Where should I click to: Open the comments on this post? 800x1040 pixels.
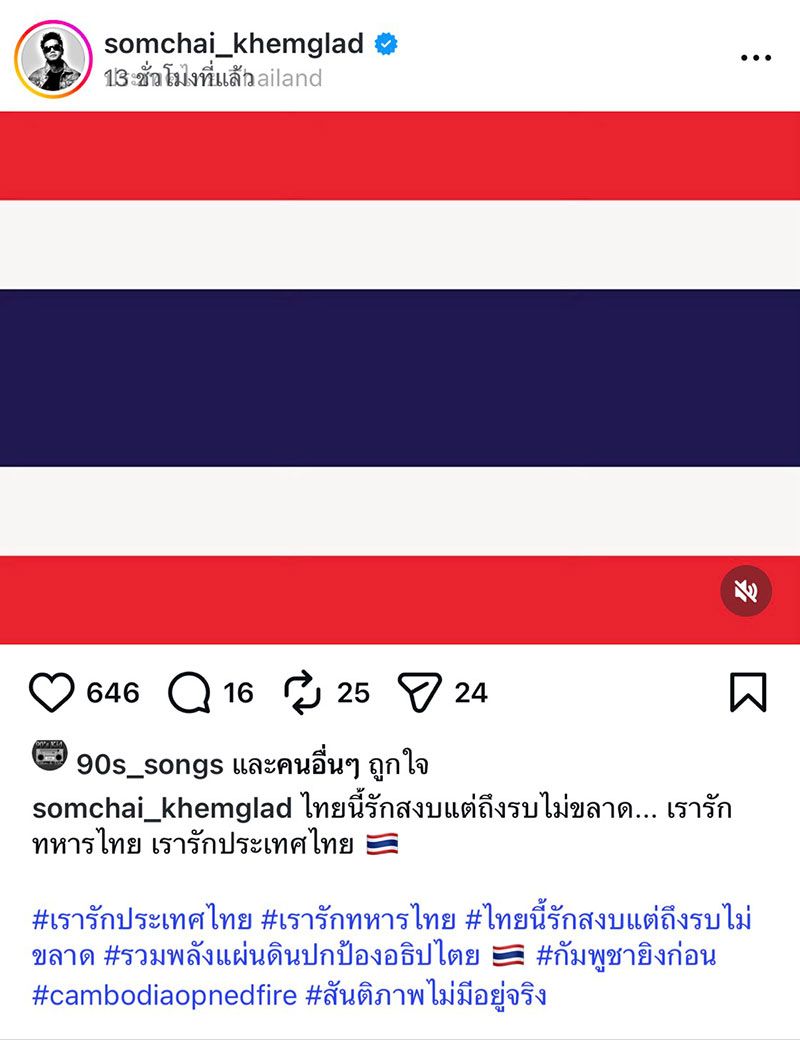point(189,692)
